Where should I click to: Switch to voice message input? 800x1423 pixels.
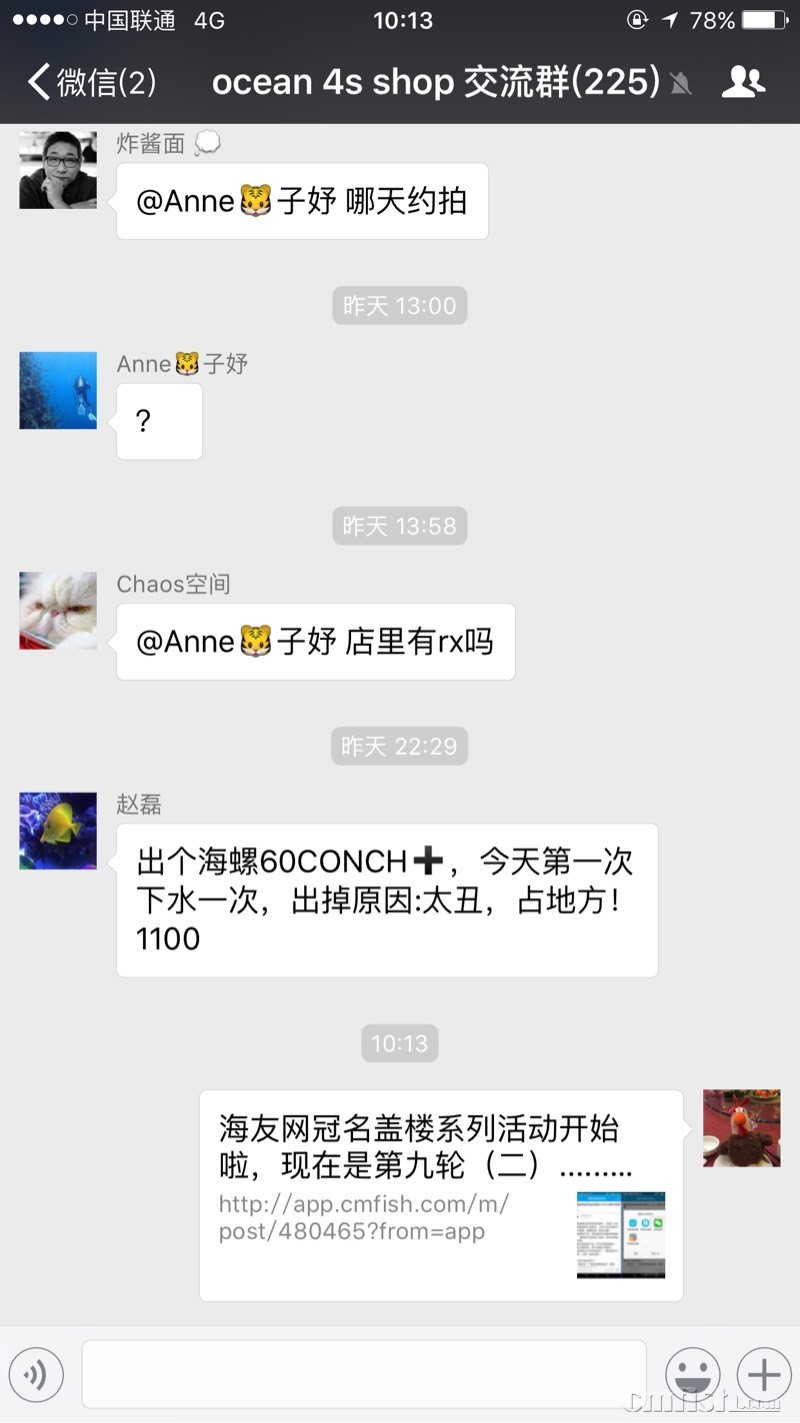(36, 1375)
